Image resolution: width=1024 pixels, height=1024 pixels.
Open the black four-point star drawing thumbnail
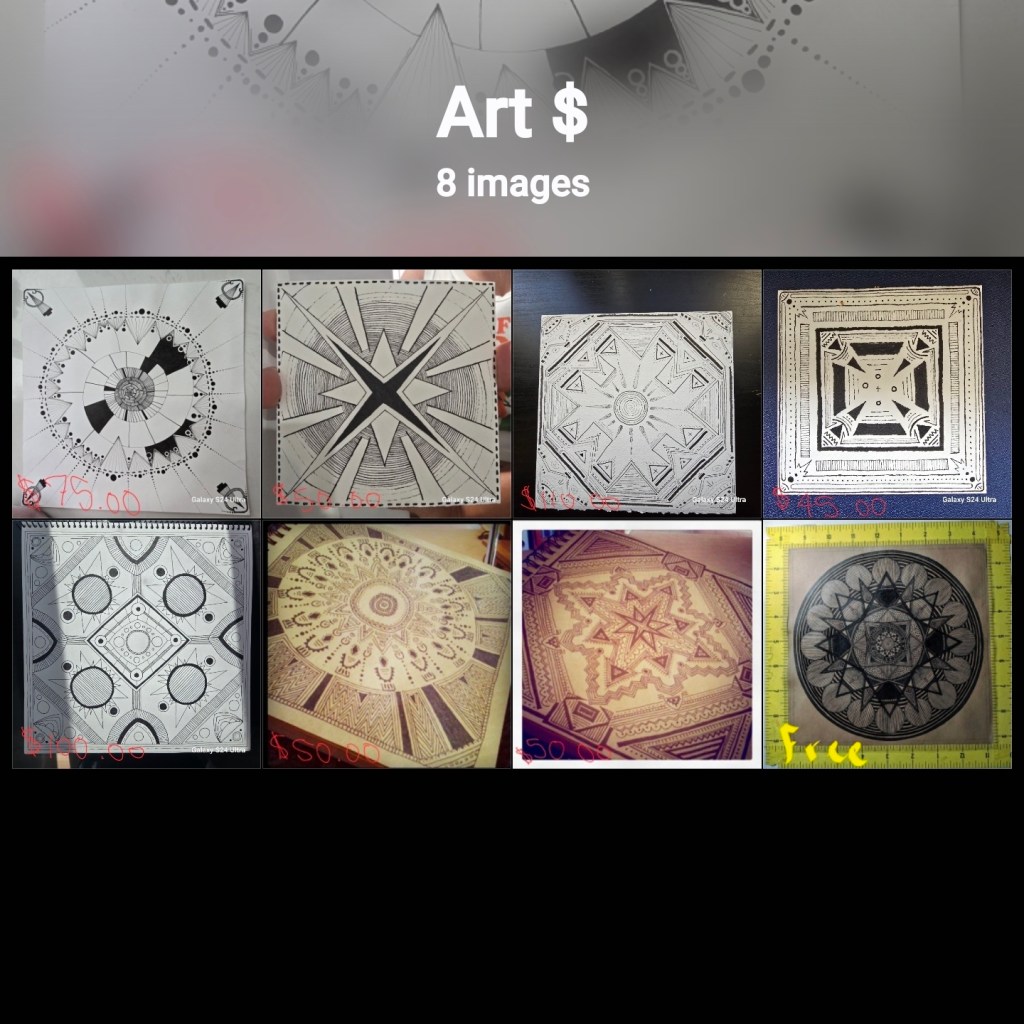[387, 394]
